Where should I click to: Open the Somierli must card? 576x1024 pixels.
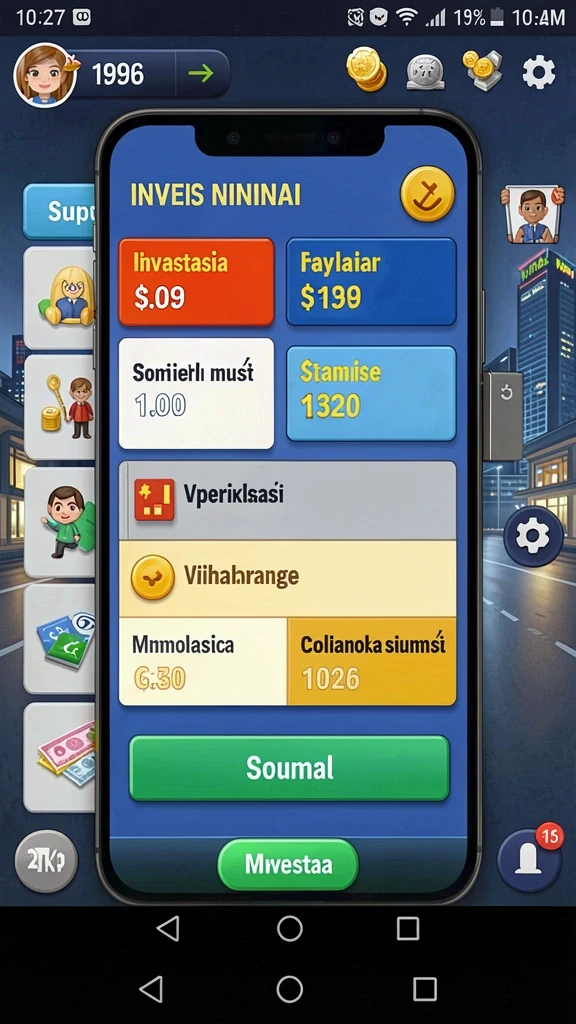pos(196,393)
